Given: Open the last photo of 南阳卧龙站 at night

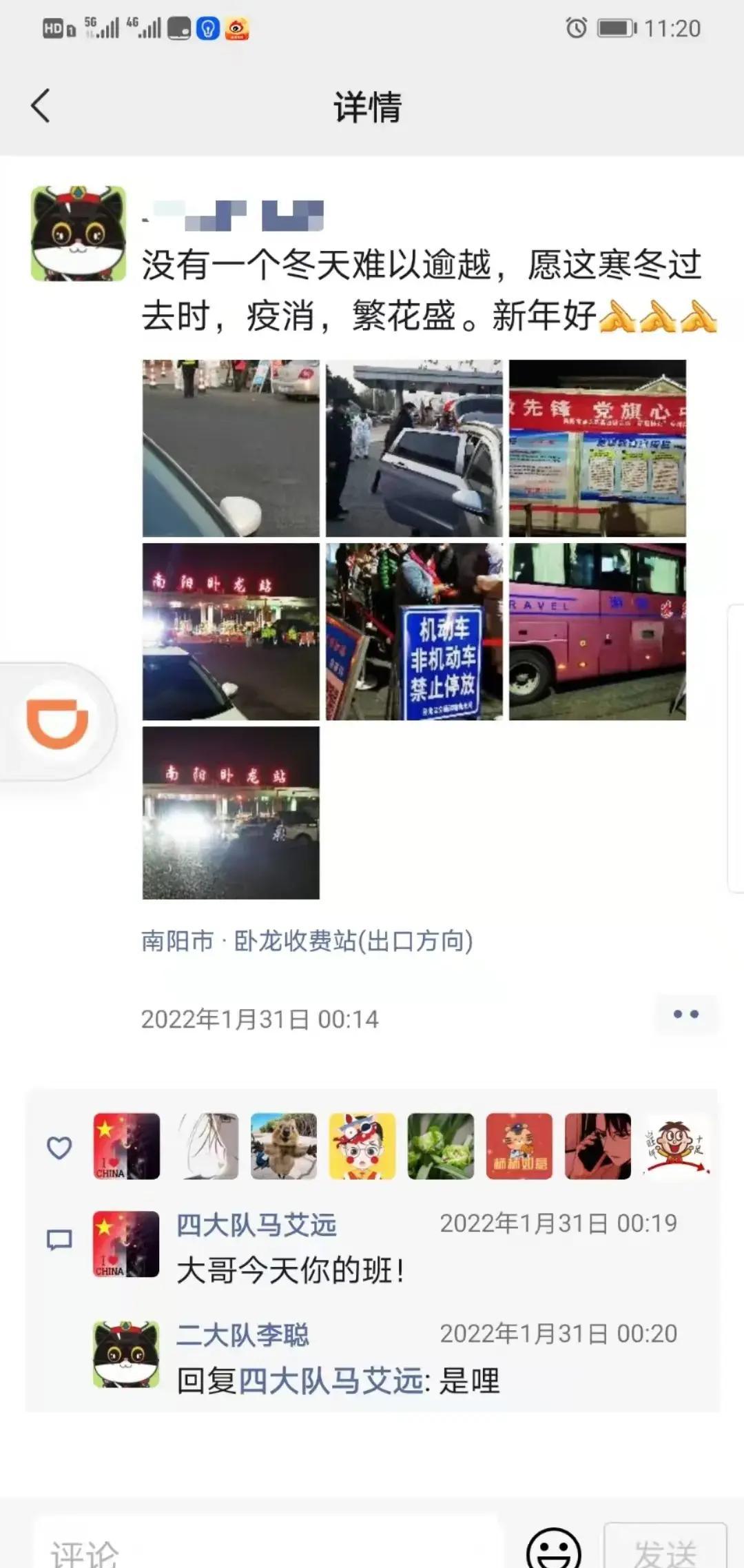Looking at the screenshot, I should point(231,813).
